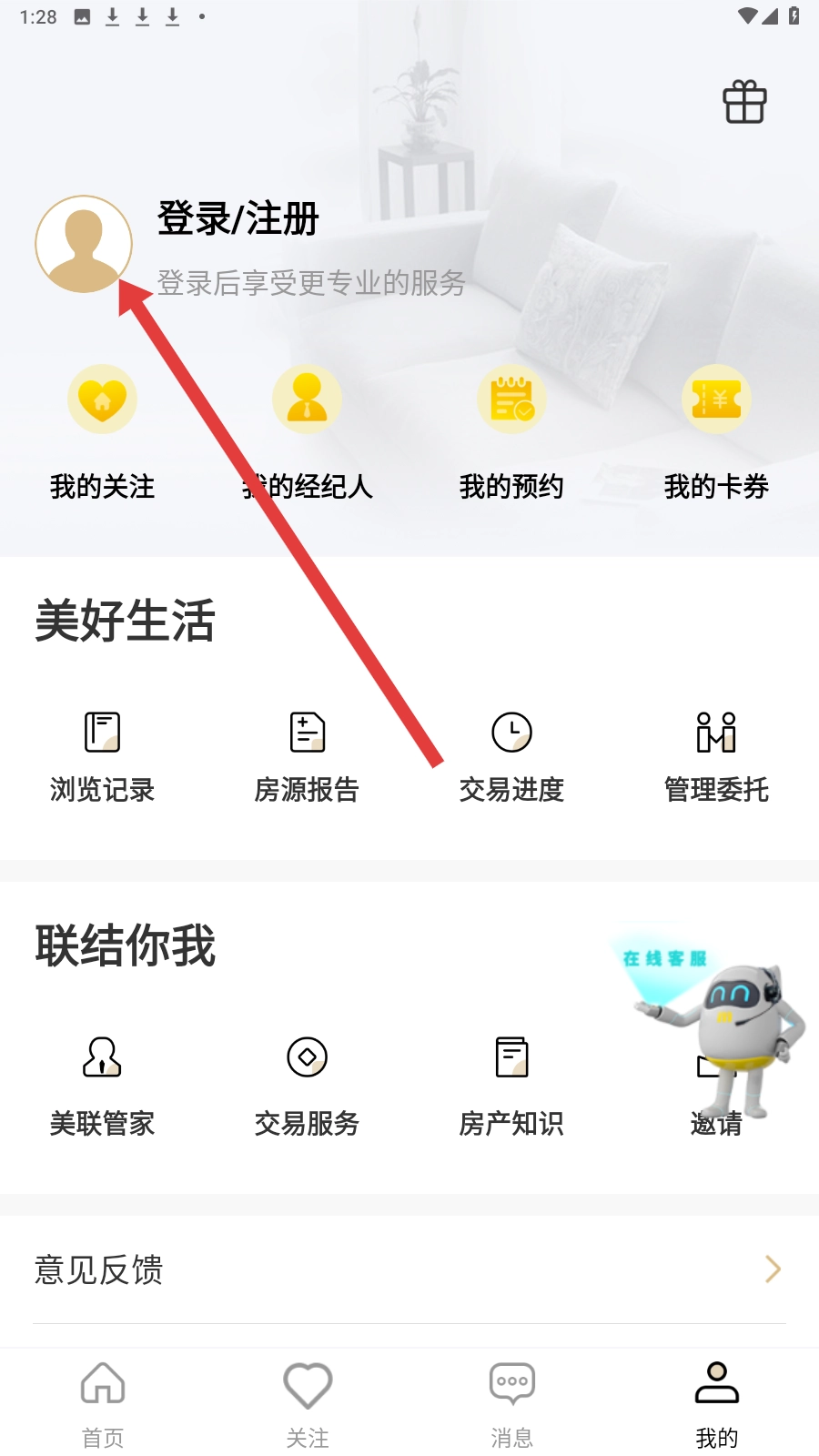Select the 我的 tab
819x1456 pixels.
point(716,1403)
